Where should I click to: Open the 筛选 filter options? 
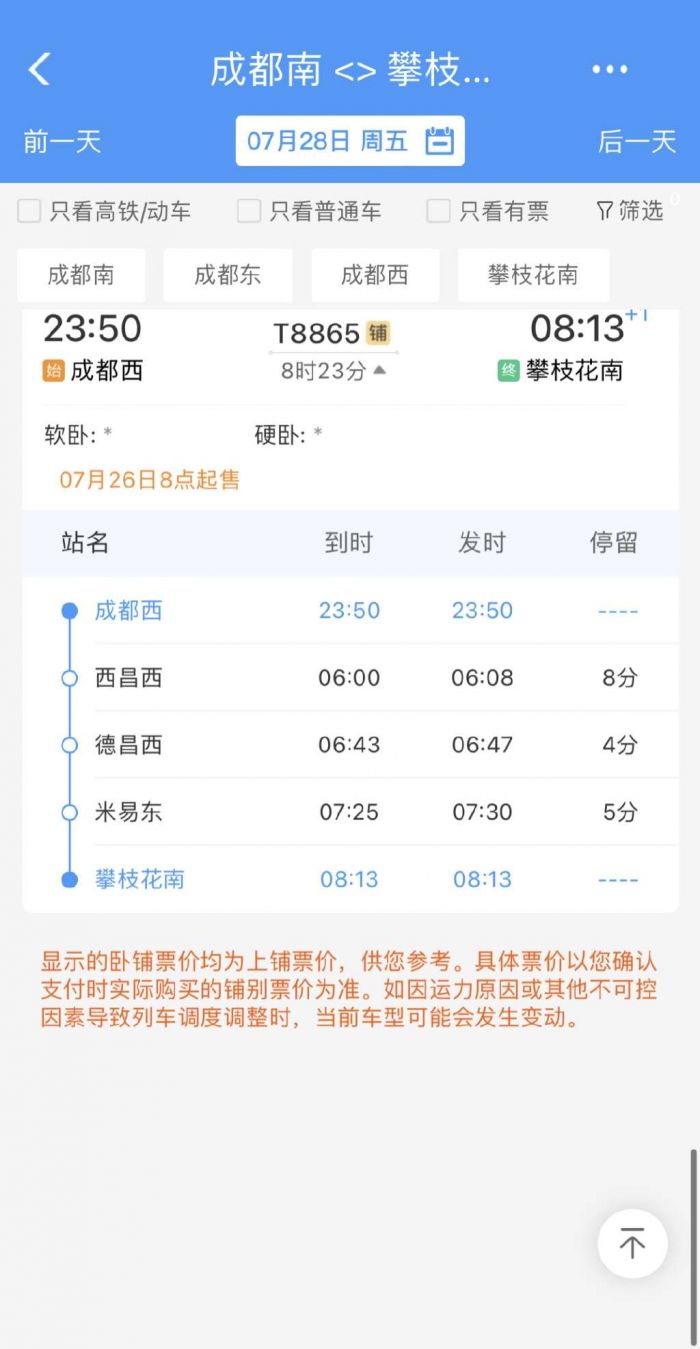click(x=630, y=211)
